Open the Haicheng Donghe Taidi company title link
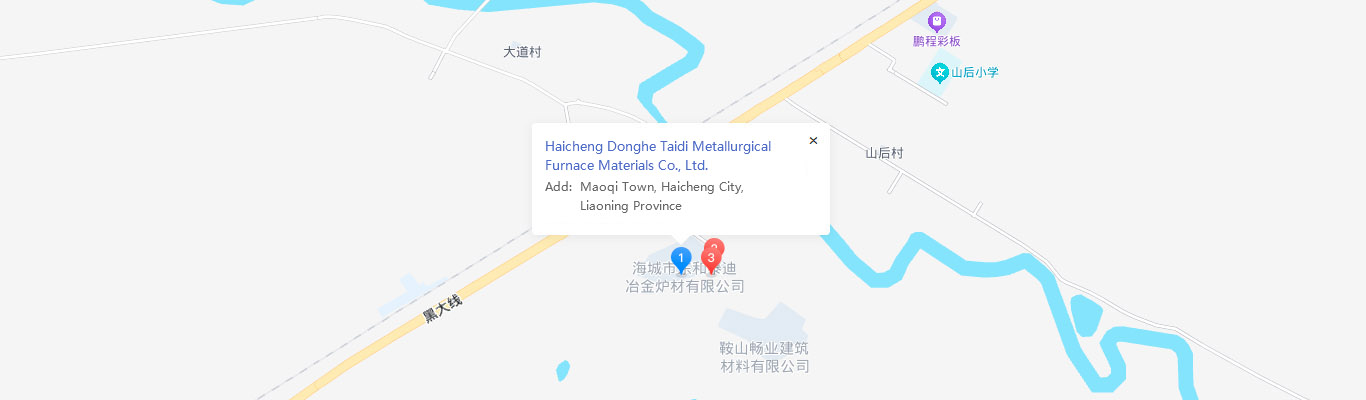Viewport: 1366px width, 400px height. click(x=657, y=155)
